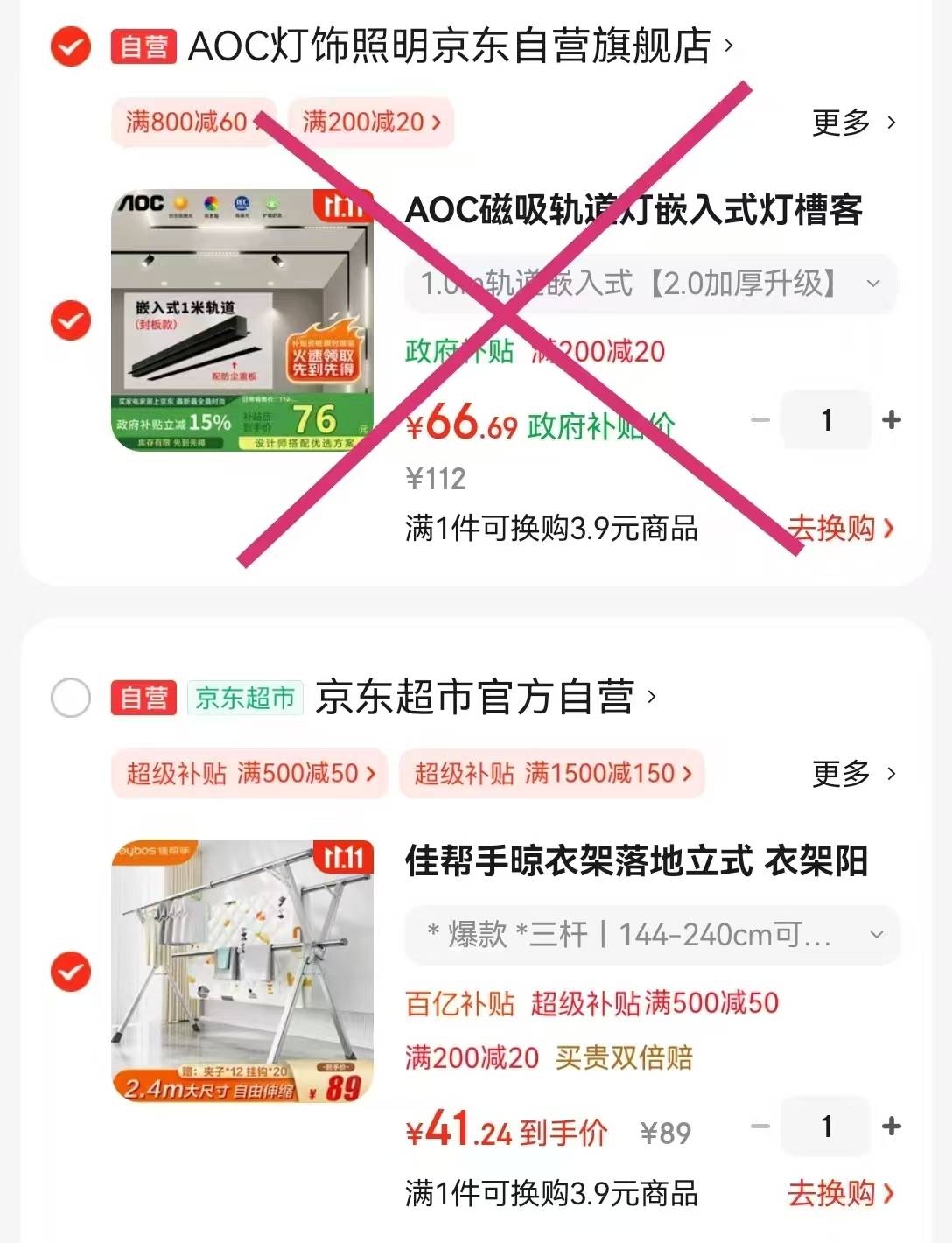
Task: Tap the 满200减20 coupon chip
Action: (371, 122)
